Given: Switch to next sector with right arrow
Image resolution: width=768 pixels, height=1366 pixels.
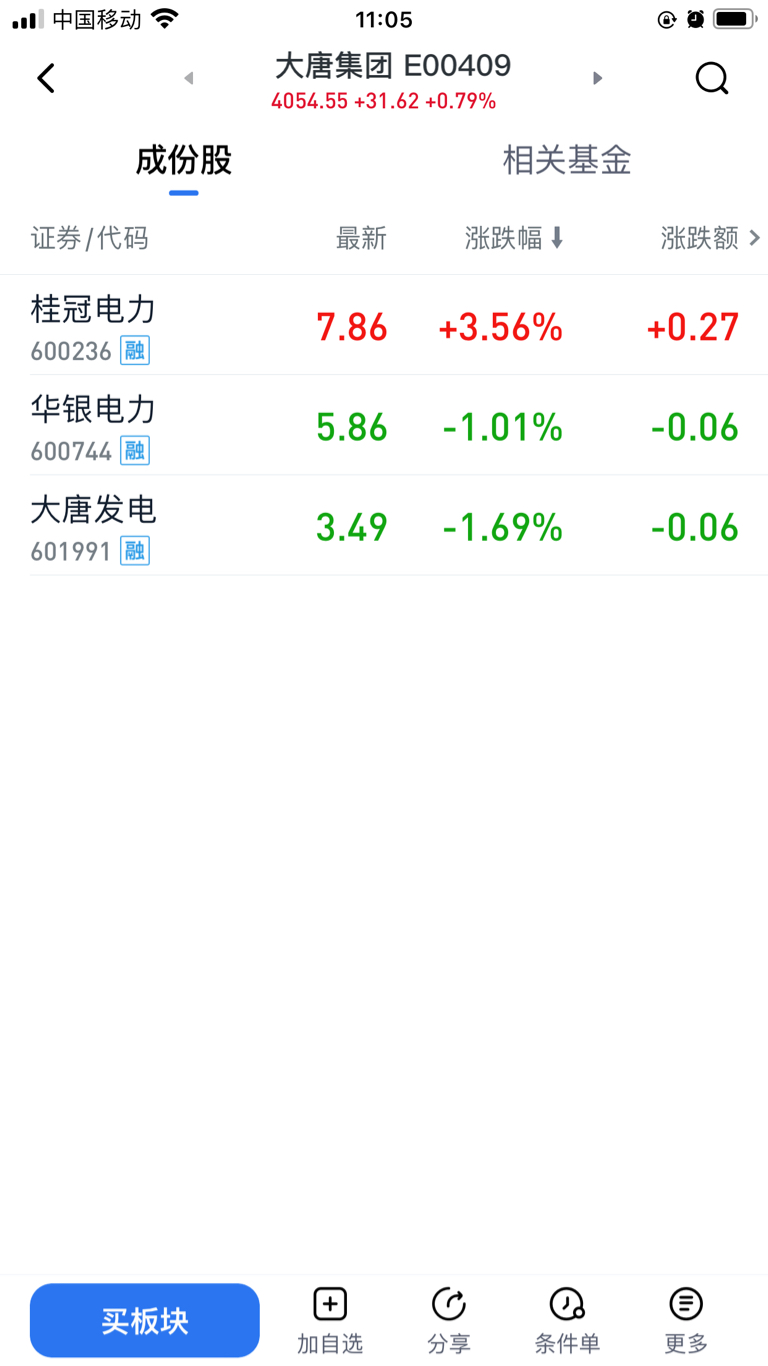Looking at the screenshot, I should 598,78.
